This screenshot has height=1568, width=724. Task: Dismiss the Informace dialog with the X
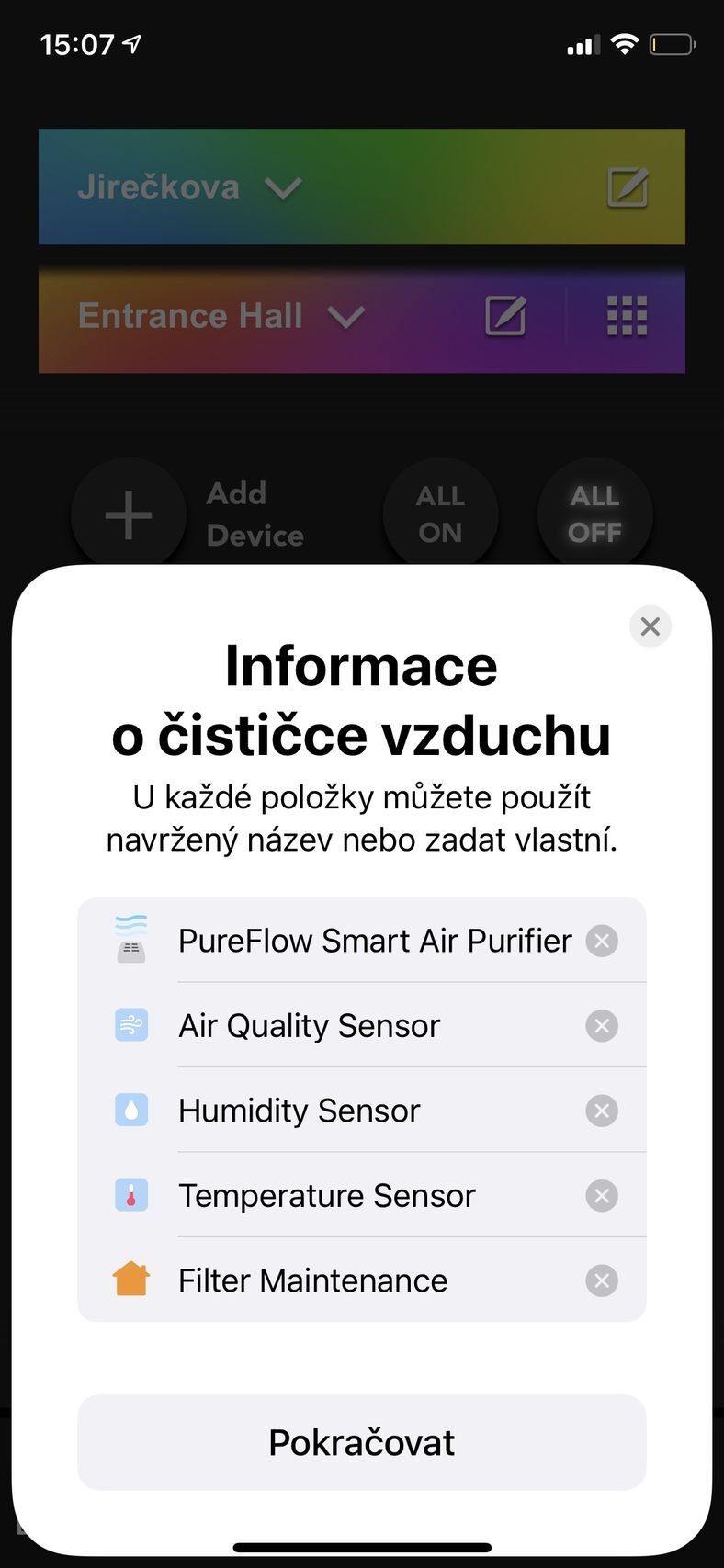[650, 626]
